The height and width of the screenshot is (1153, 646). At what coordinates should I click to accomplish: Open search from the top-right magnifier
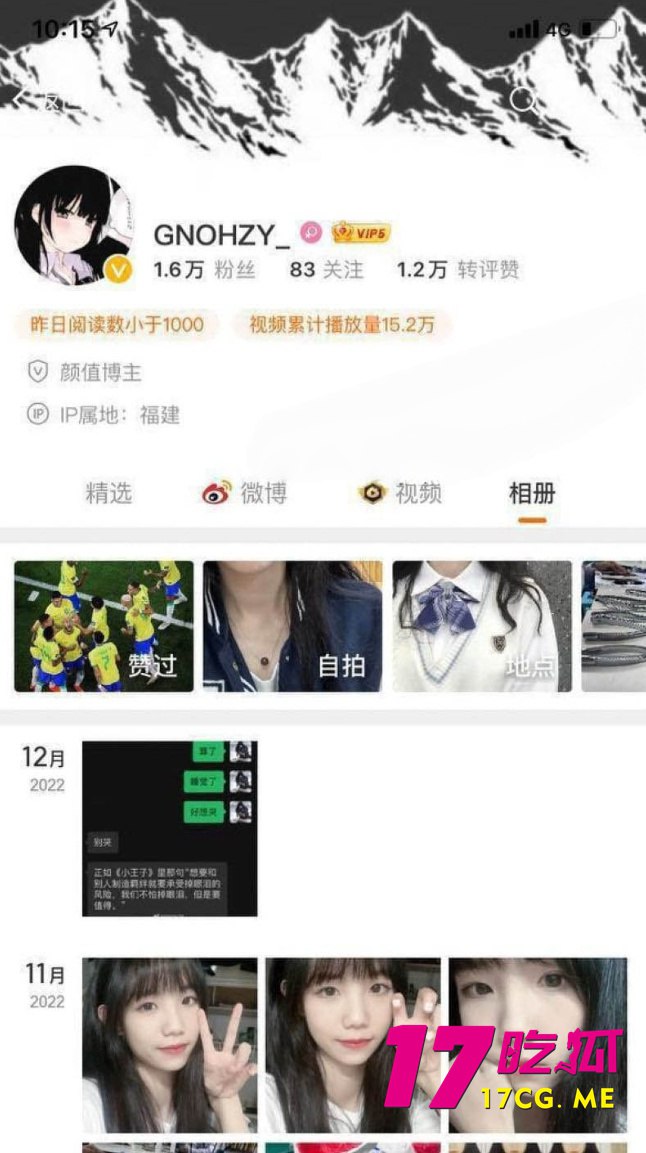coord(523,99)
